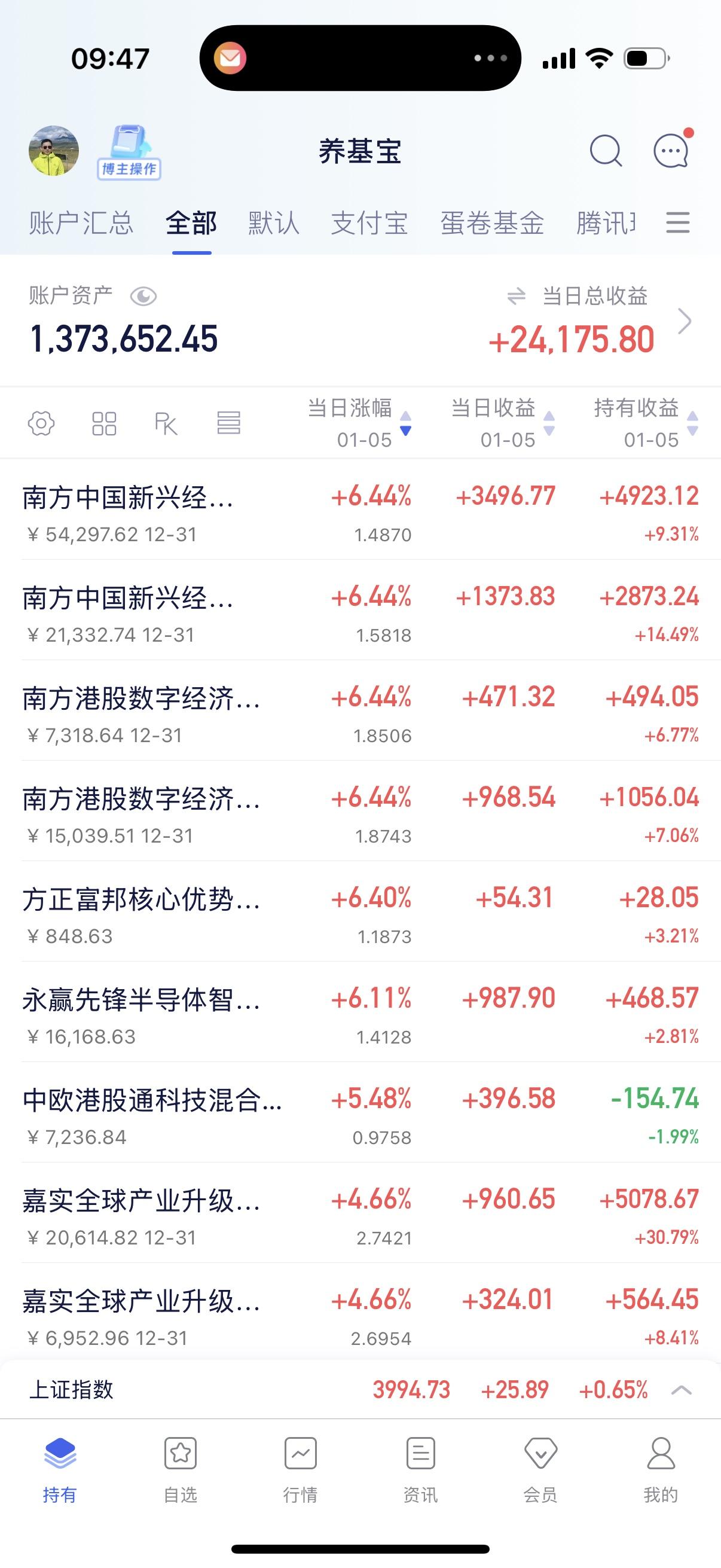This screenshot has height=1568, width=721.
Task: Expand more account tabs via hamburger icon
Action: click(x=676, y=223)
